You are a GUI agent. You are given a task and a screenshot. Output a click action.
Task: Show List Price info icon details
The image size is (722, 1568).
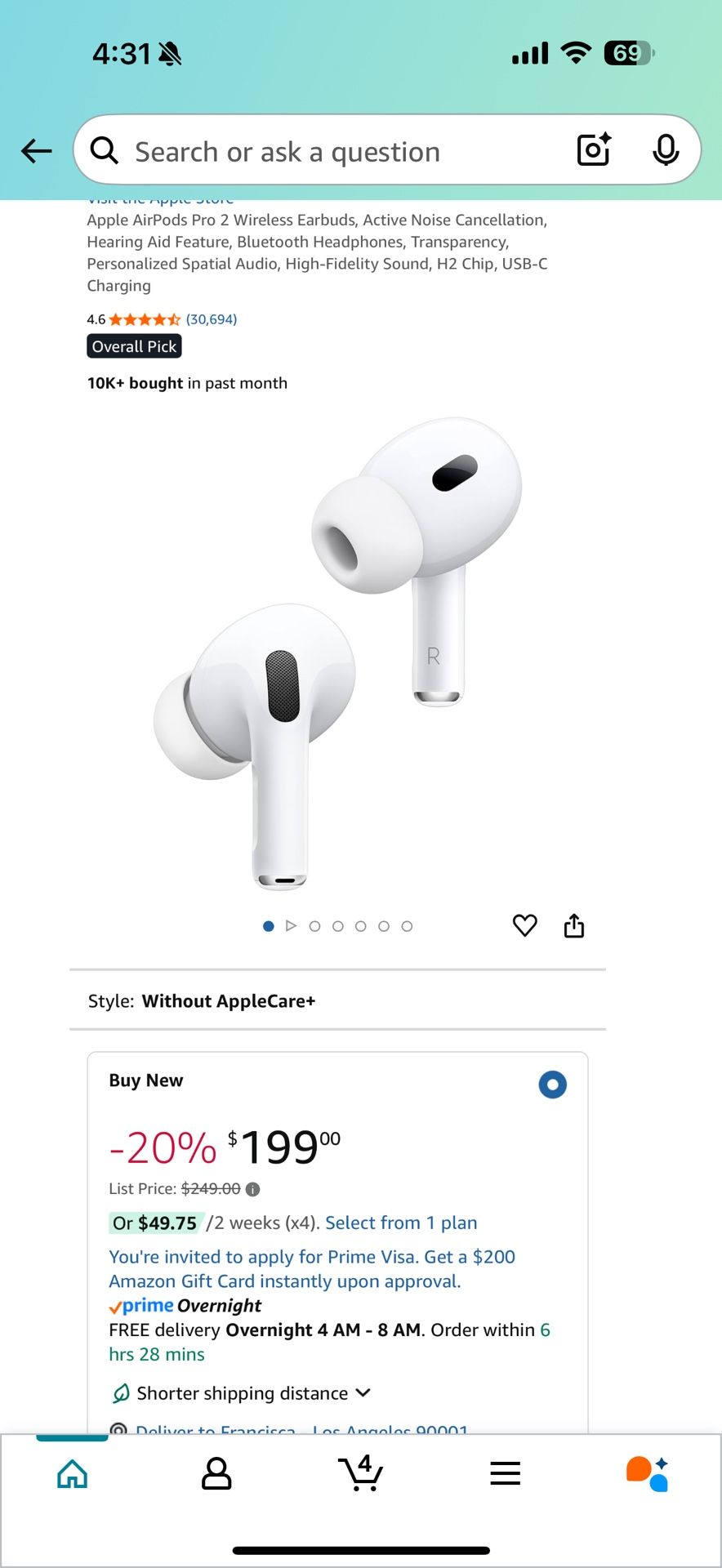tap(253, 1189)
